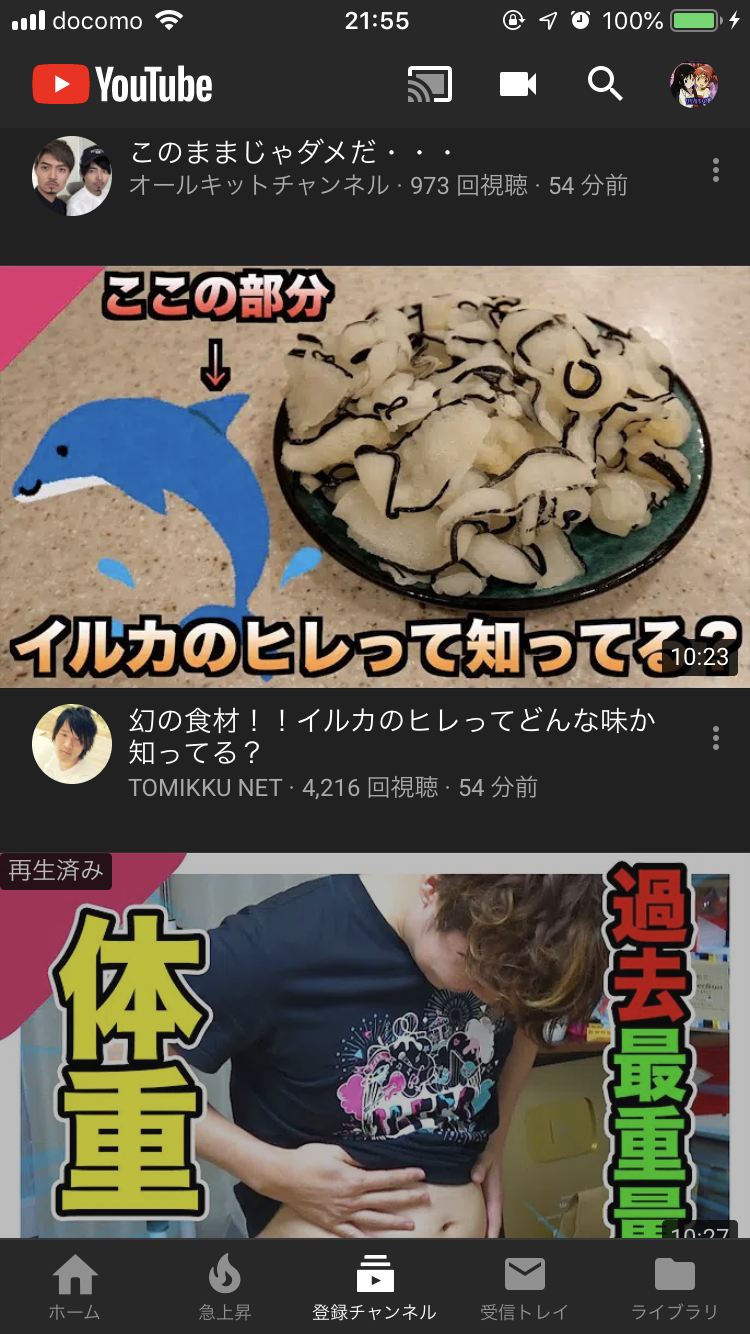Viewport: 750px width, 1334px height.
Task: Switch to the 急上昇 tab
Action: pos(225,1288)
